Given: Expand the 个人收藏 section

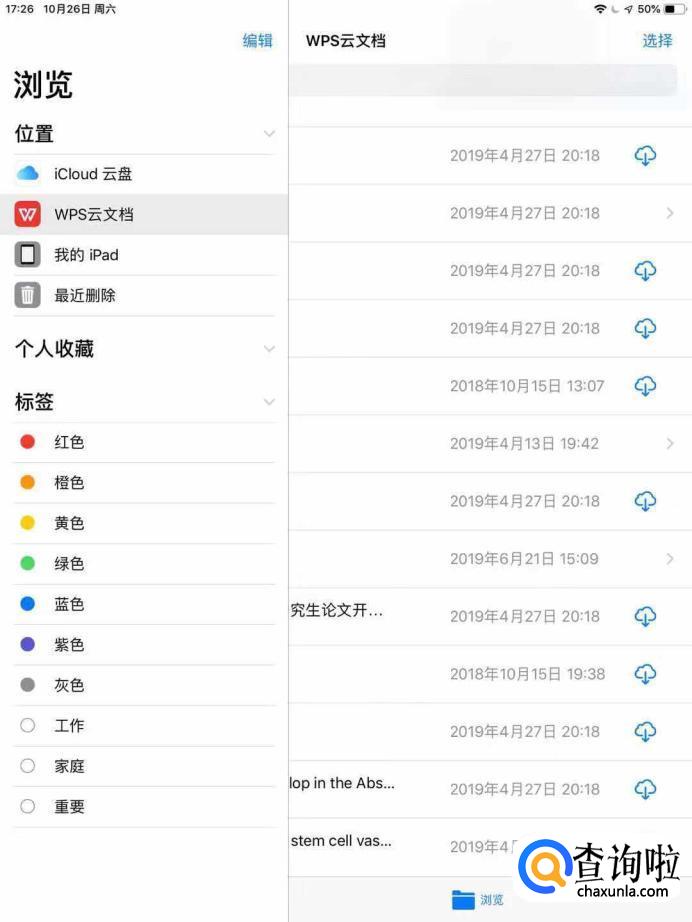Looking at the screenshot, I should [268, 349].
